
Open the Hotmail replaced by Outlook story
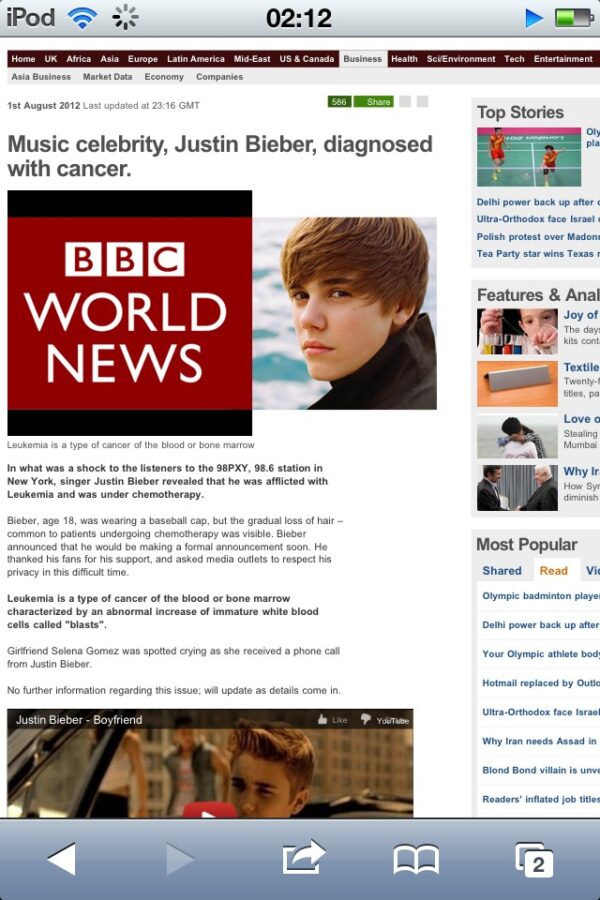coord(540,683)
